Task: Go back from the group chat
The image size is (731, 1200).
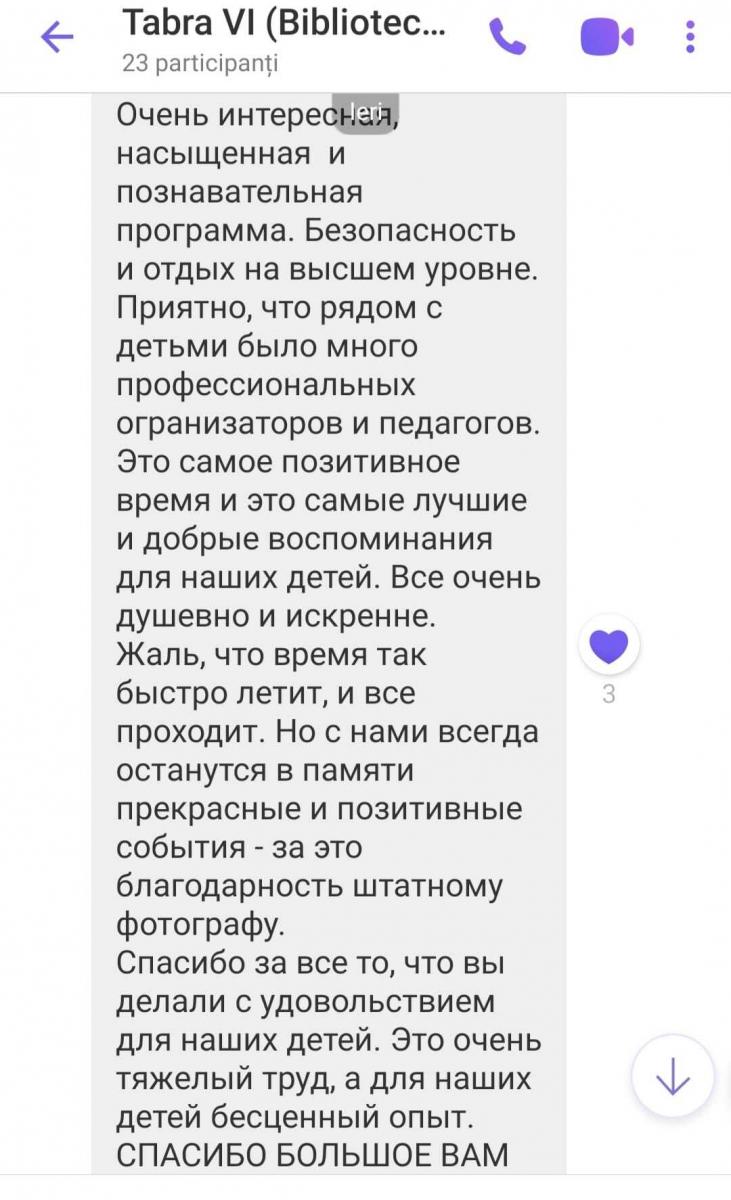Action: tap(57, 38)
